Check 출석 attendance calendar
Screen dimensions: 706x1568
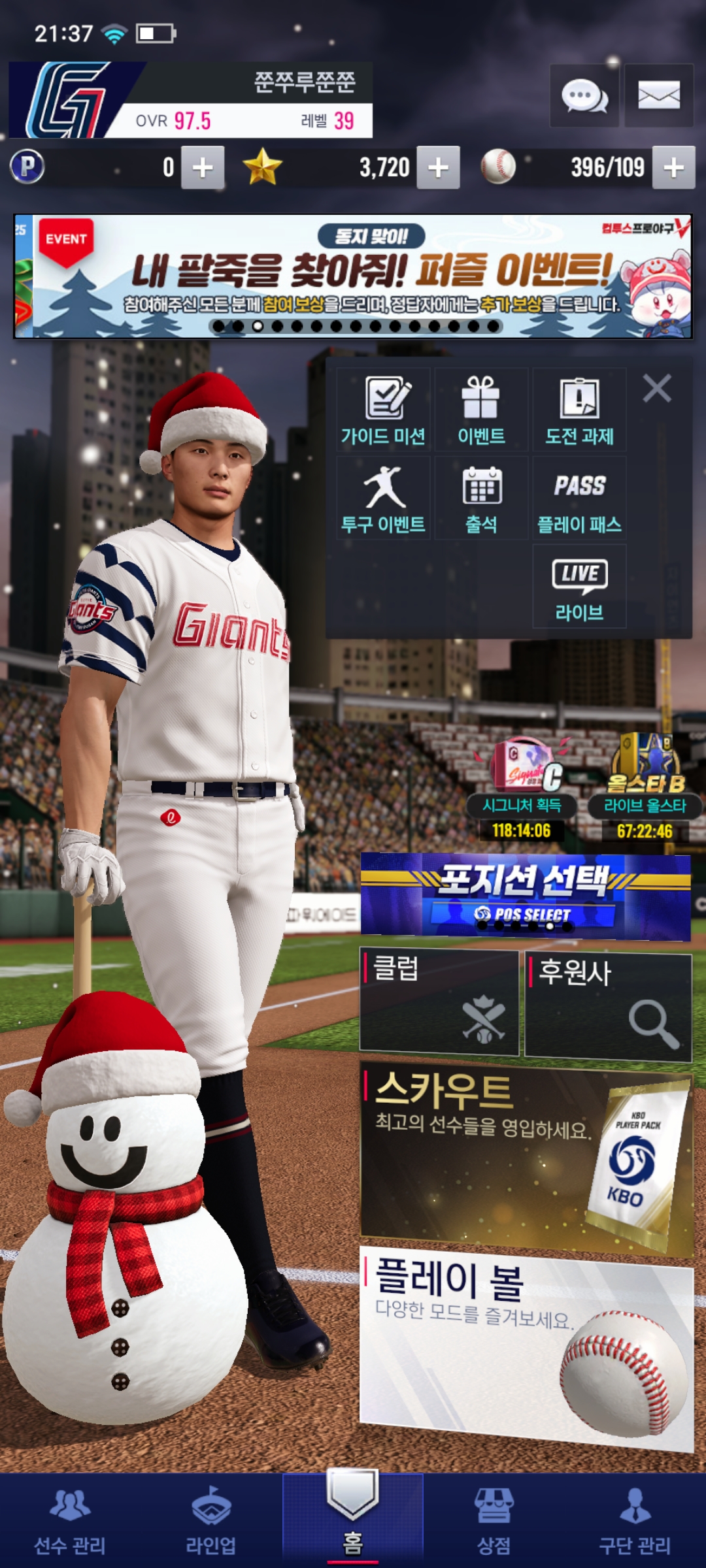(481, 498)
